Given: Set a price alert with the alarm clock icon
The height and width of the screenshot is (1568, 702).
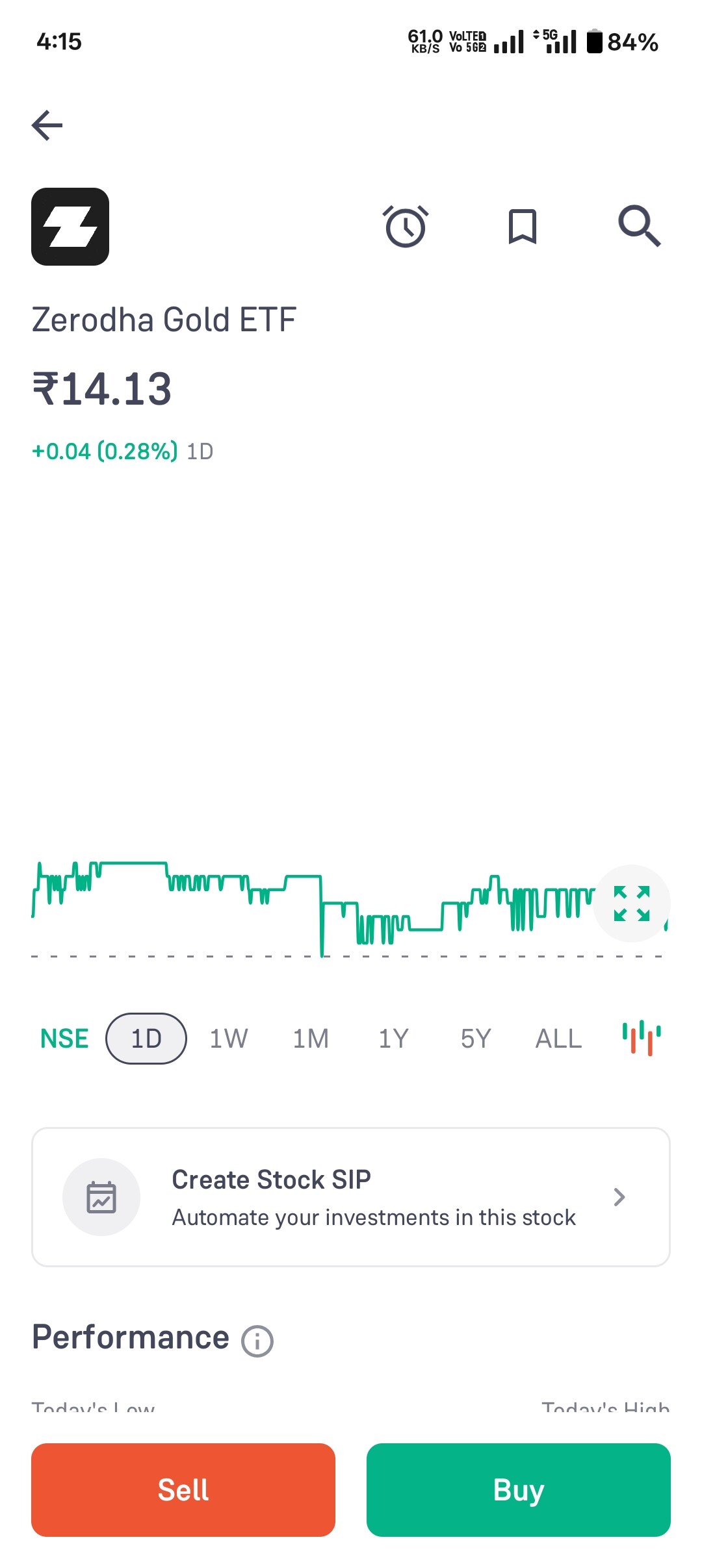Looking at the screenshot, I should click(x=406, y=227).
